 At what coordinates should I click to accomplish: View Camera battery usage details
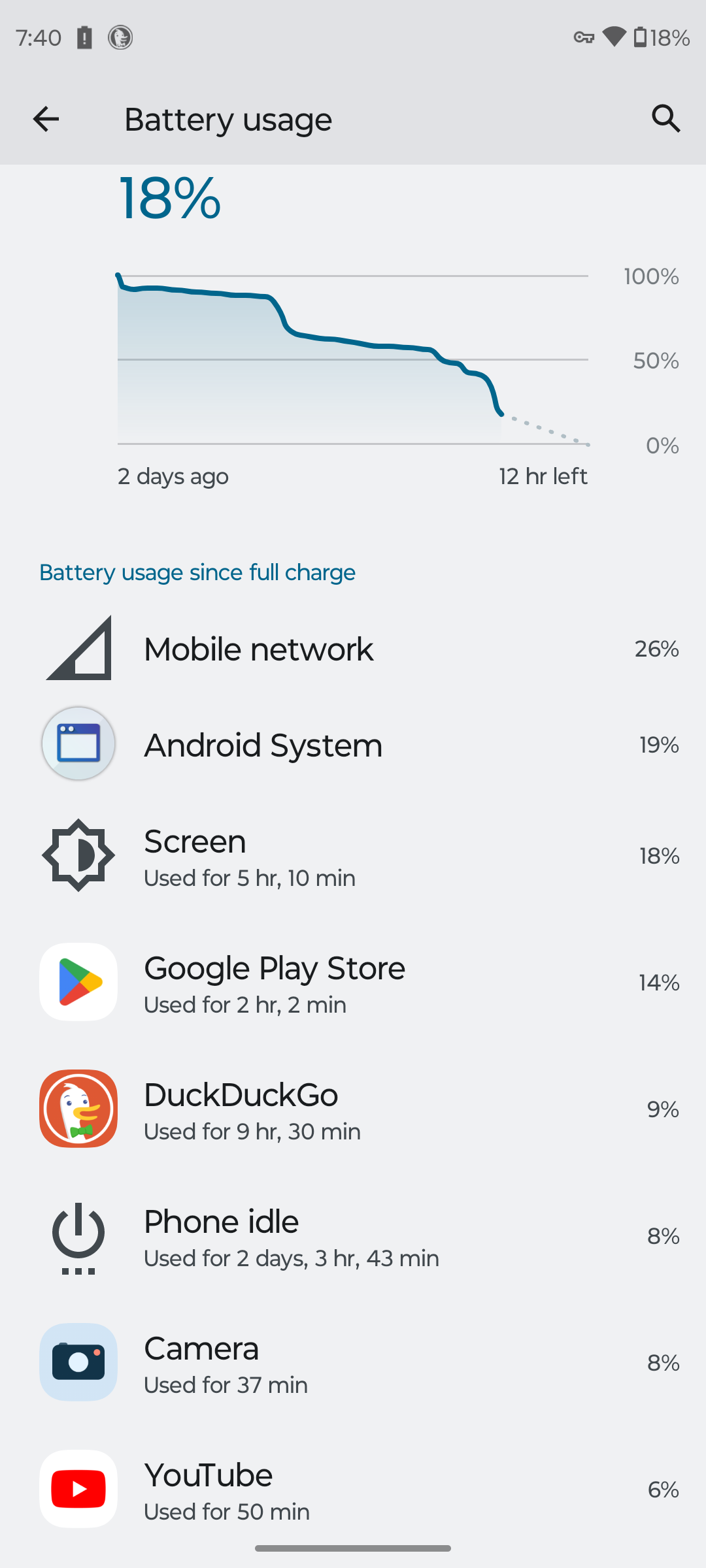(353, 1362)
